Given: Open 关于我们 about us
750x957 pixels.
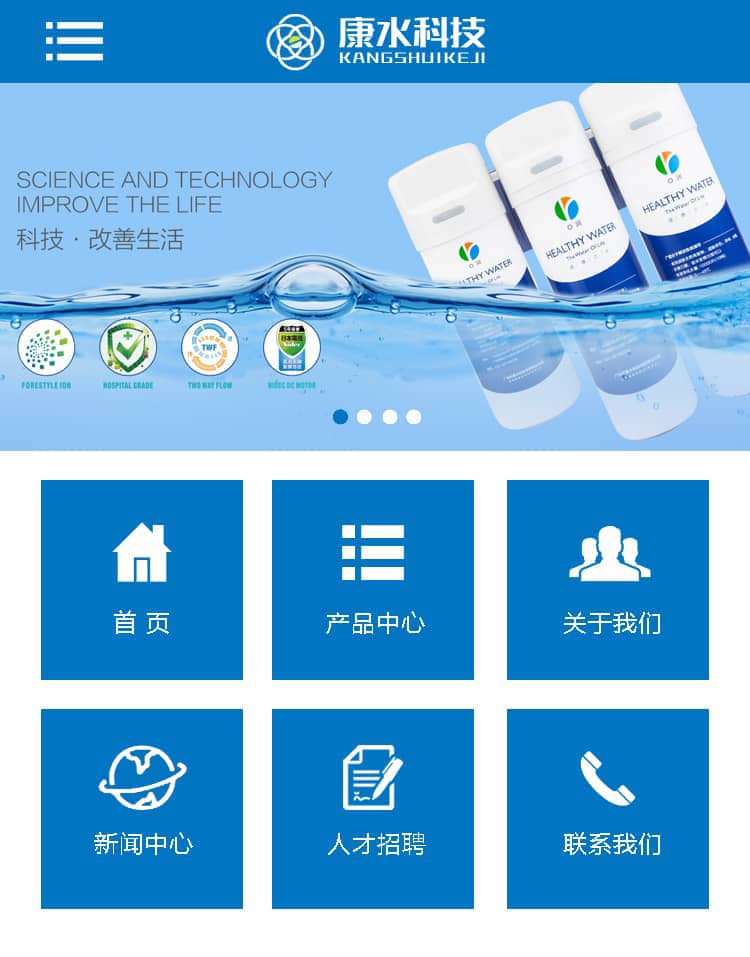Looking at the screenshot, I should (x=608, y=580).
